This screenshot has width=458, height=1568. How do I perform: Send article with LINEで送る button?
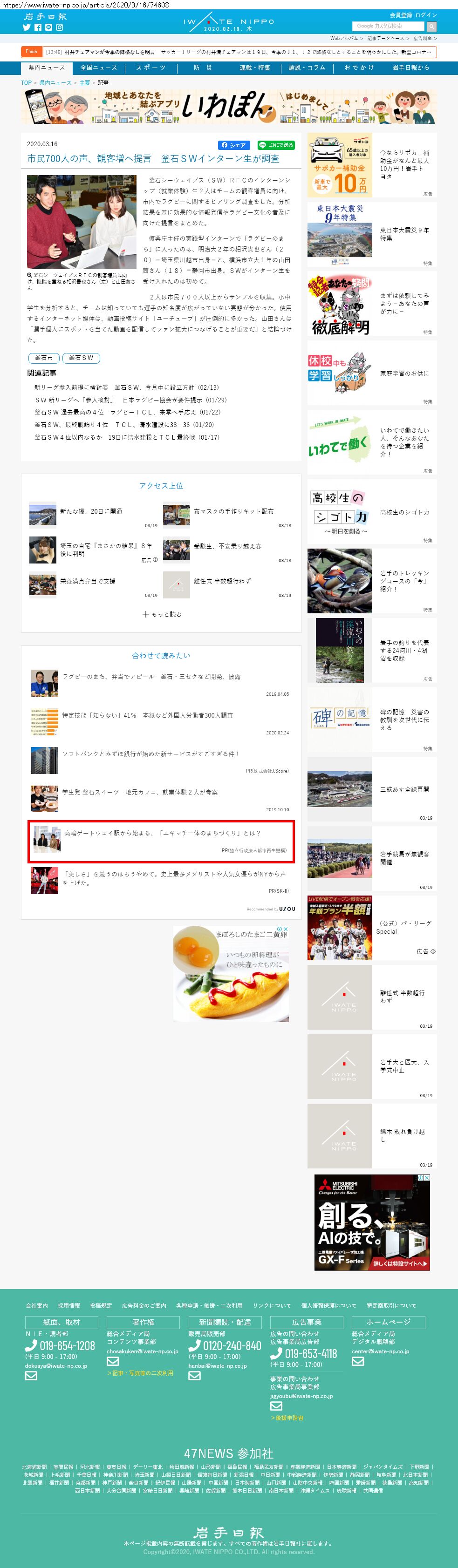coord(276,145)
